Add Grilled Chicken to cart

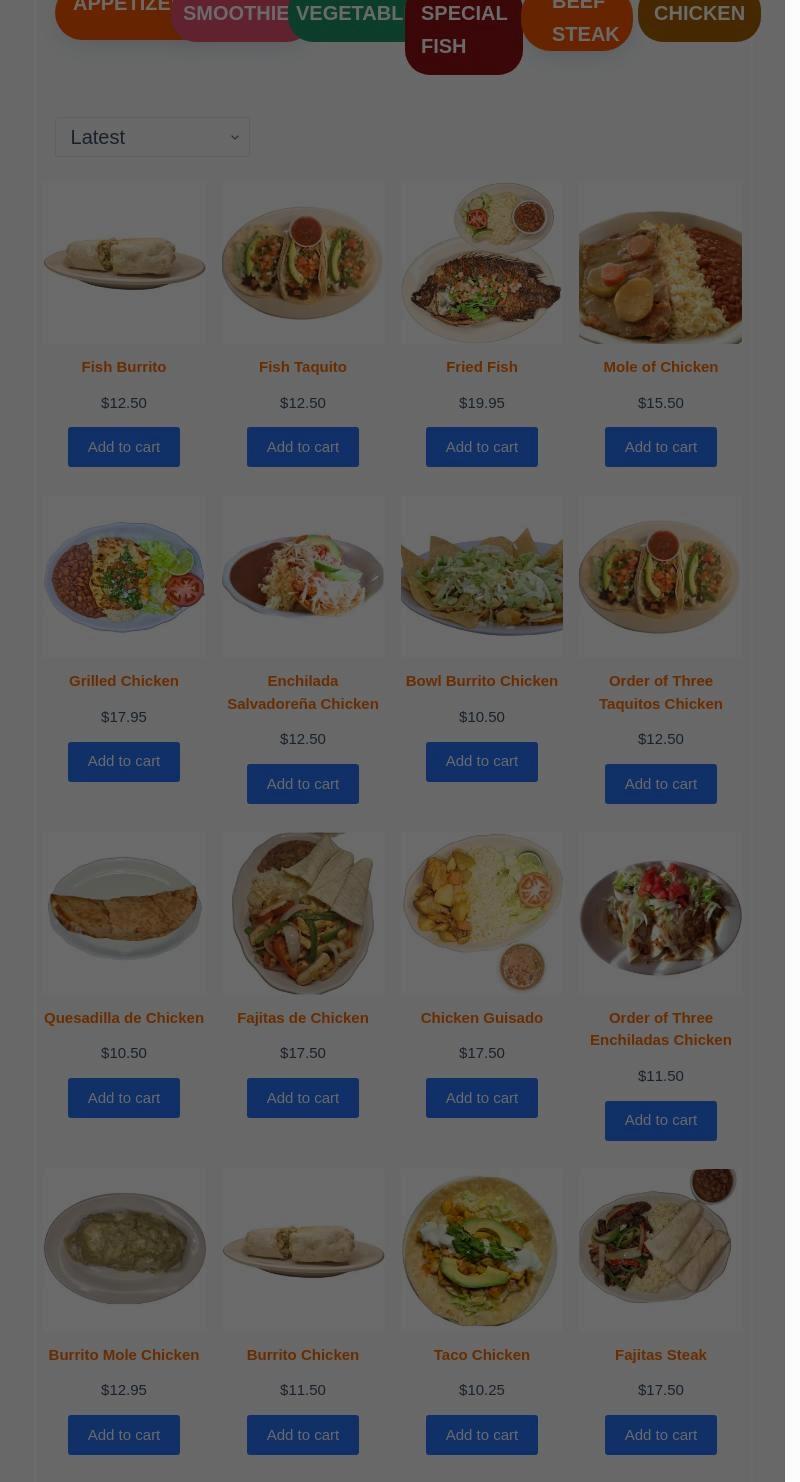click(123, 761)
